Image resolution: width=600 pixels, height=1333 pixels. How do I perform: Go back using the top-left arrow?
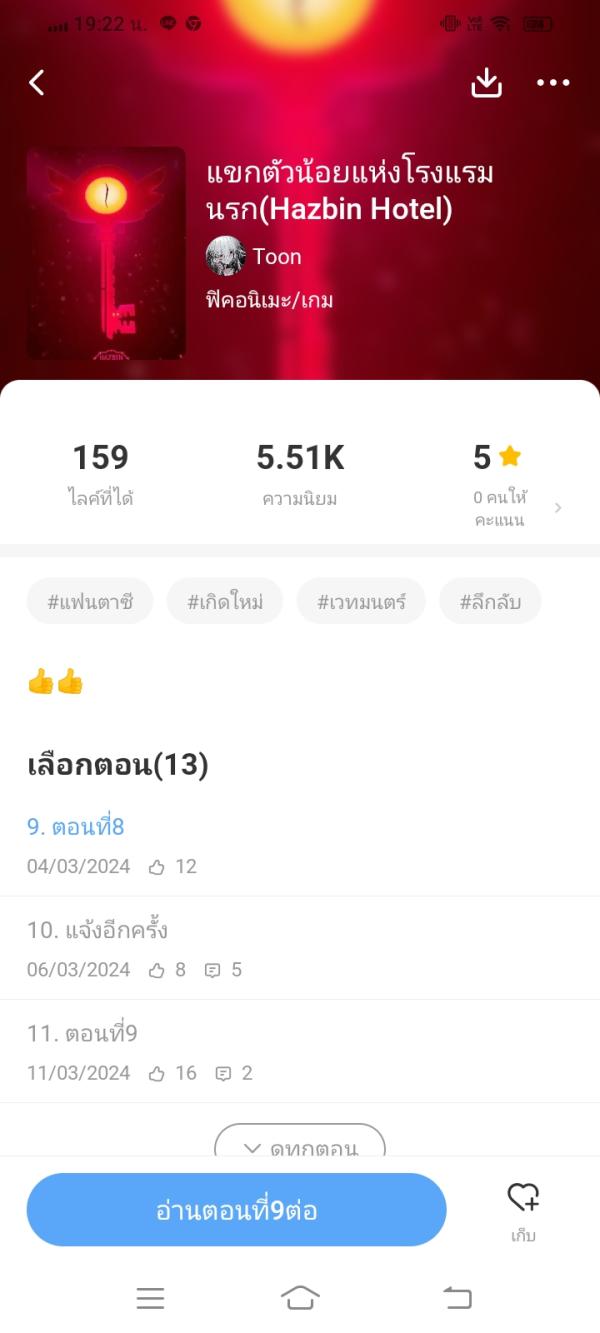pyautogui.click(x=37, y=83)
